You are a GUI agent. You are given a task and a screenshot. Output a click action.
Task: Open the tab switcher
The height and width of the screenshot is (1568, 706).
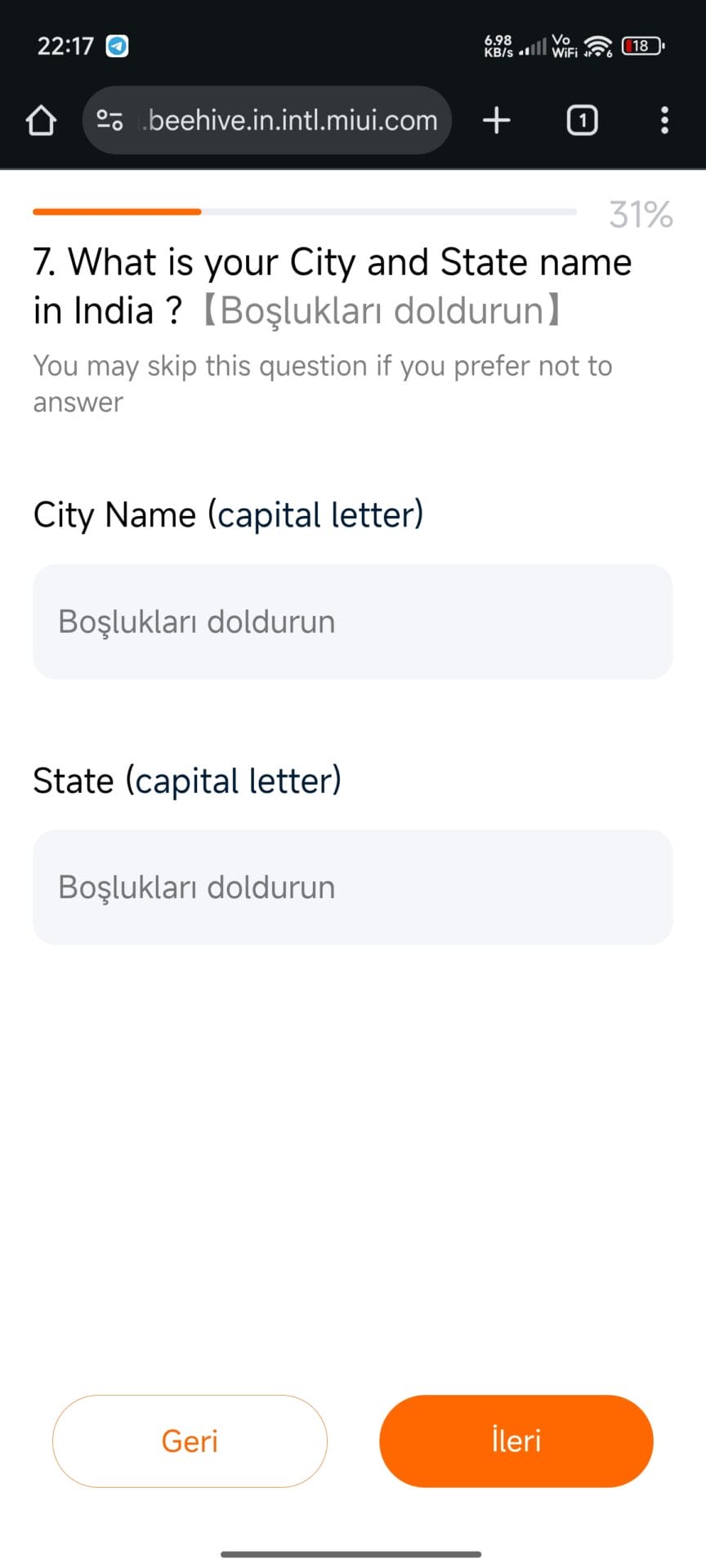582,120
